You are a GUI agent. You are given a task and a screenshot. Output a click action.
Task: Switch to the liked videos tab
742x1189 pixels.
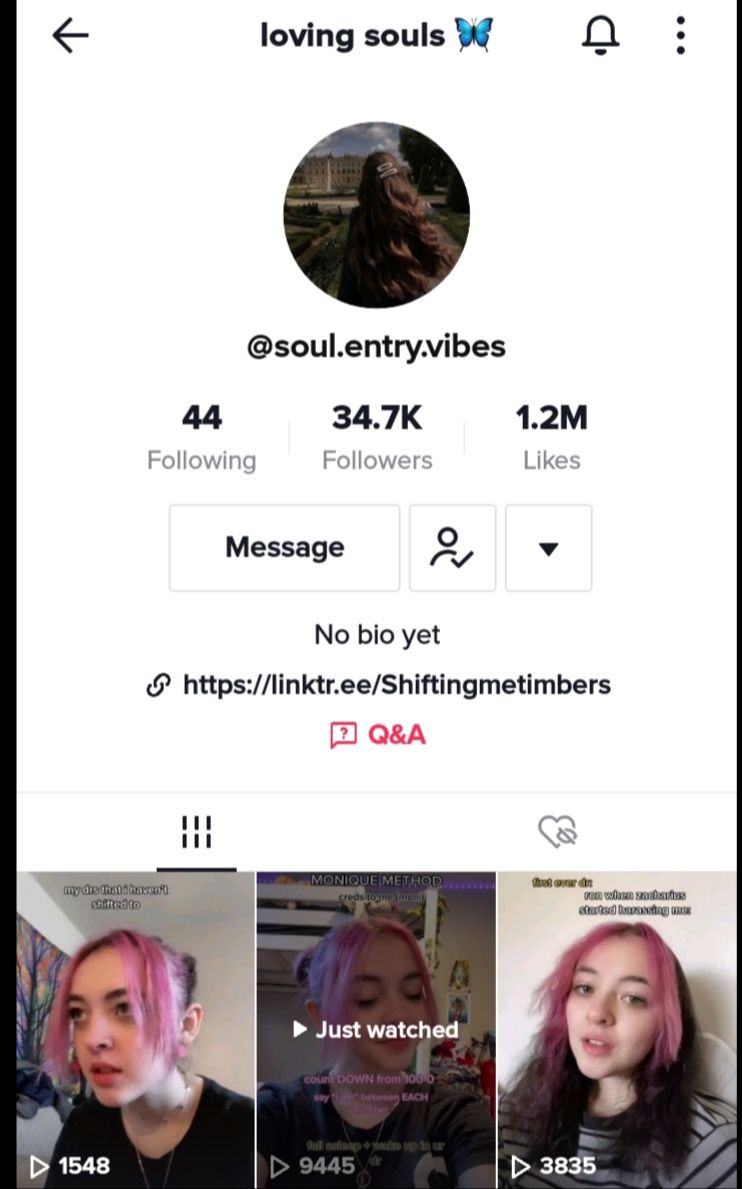pyautogui.click(x=557, y=831)
